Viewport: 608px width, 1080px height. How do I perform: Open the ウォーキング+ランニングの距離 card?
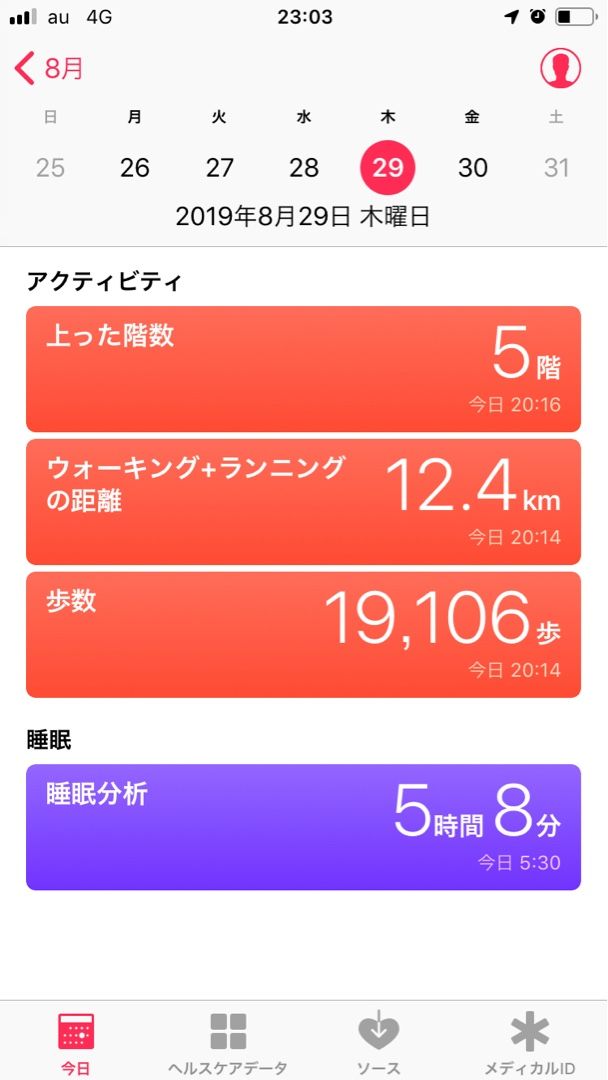(x=303, y=501)
